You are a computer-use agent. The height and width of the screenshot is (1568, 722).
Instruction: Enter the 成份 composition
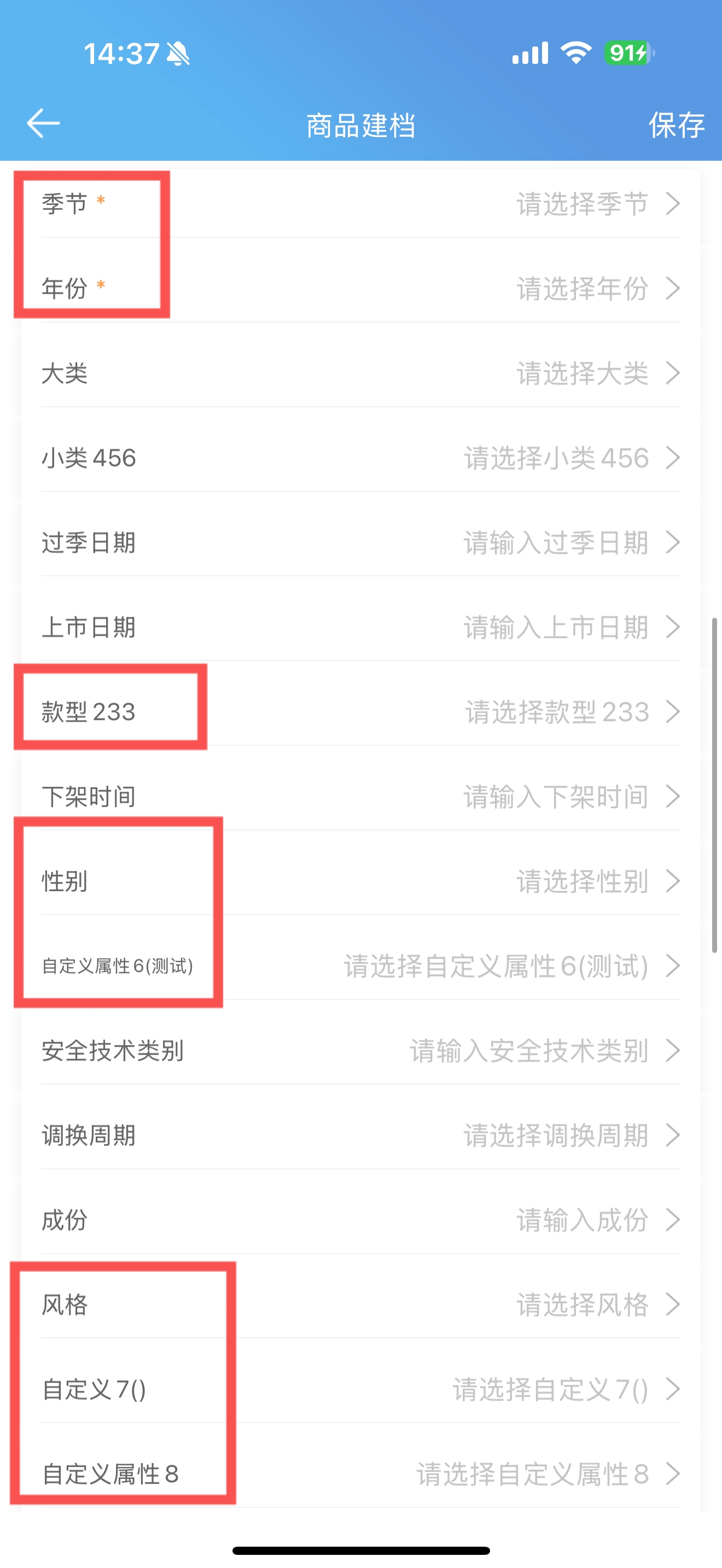360,1219
